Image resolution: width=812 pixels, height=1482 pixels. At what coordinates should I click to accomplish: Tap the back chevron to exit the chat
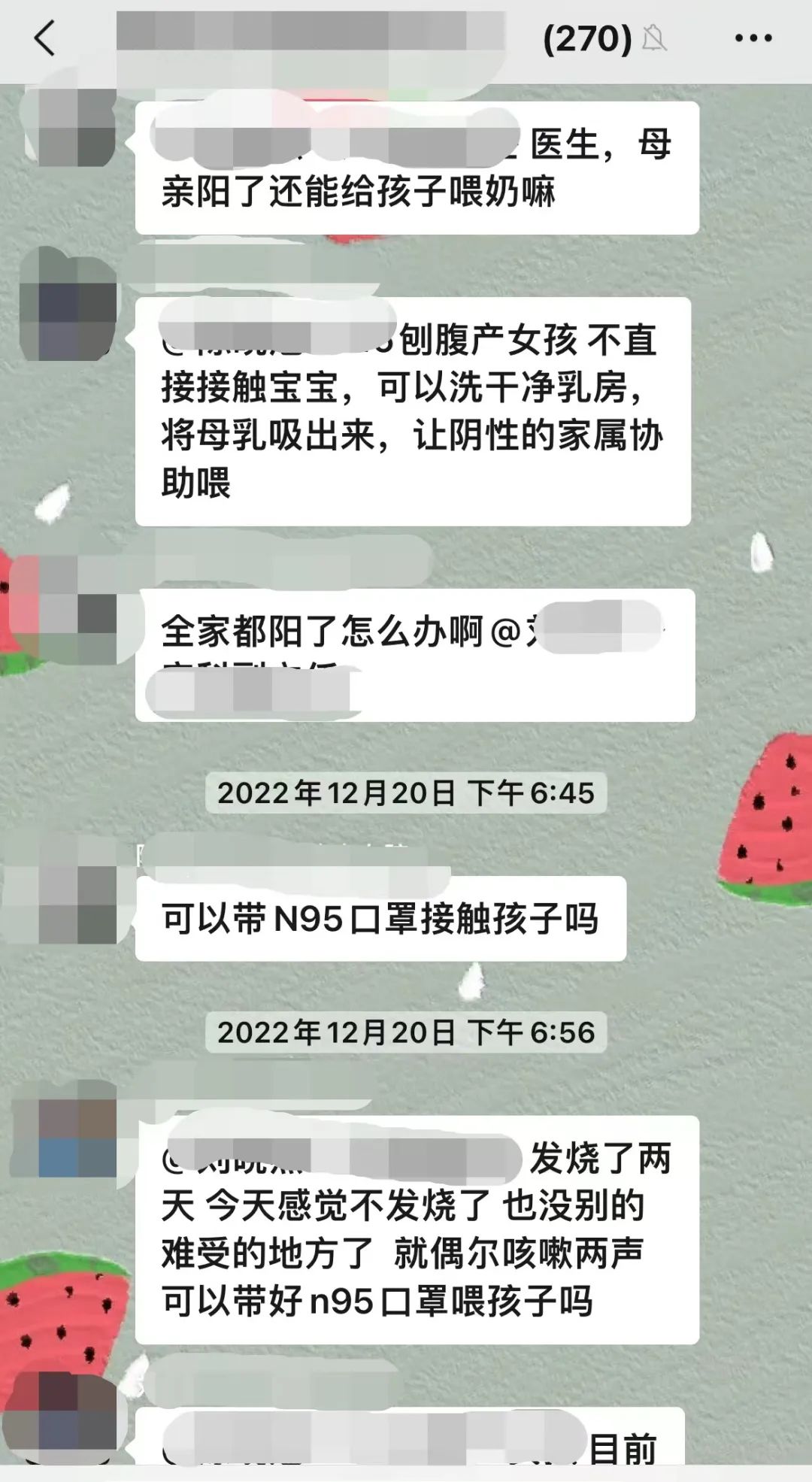pos(45,38)
